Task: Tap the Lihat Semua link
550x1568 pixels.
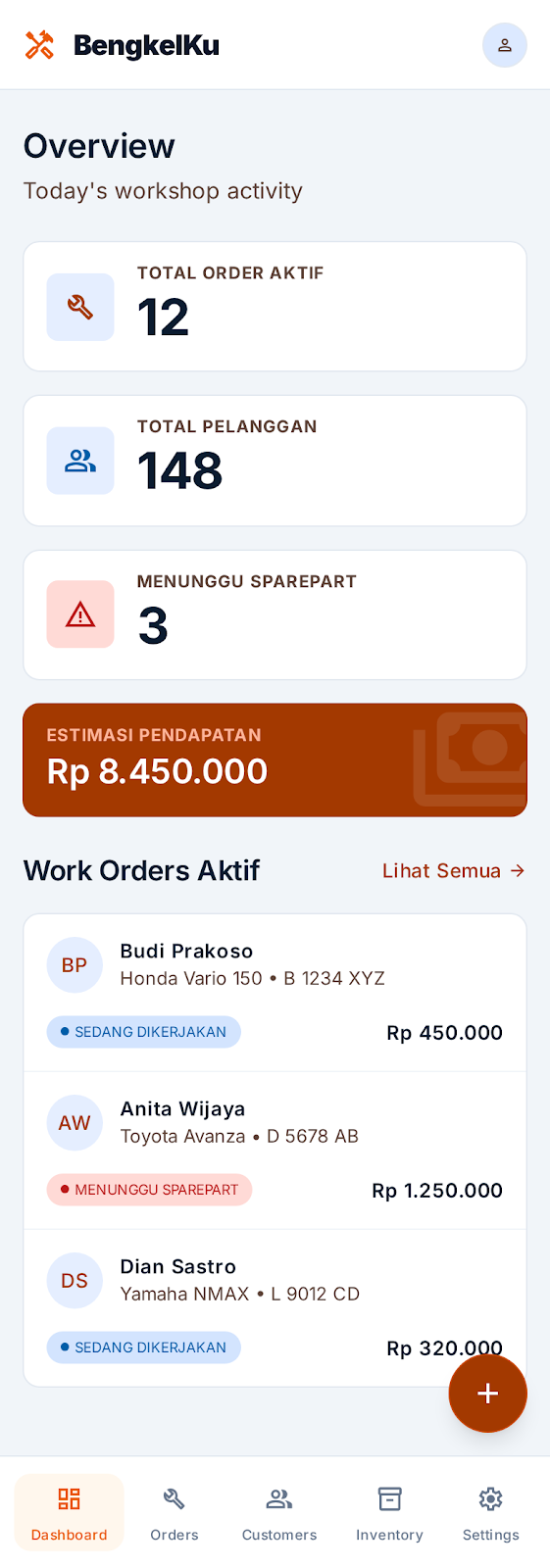Action: tap(453, 870)
